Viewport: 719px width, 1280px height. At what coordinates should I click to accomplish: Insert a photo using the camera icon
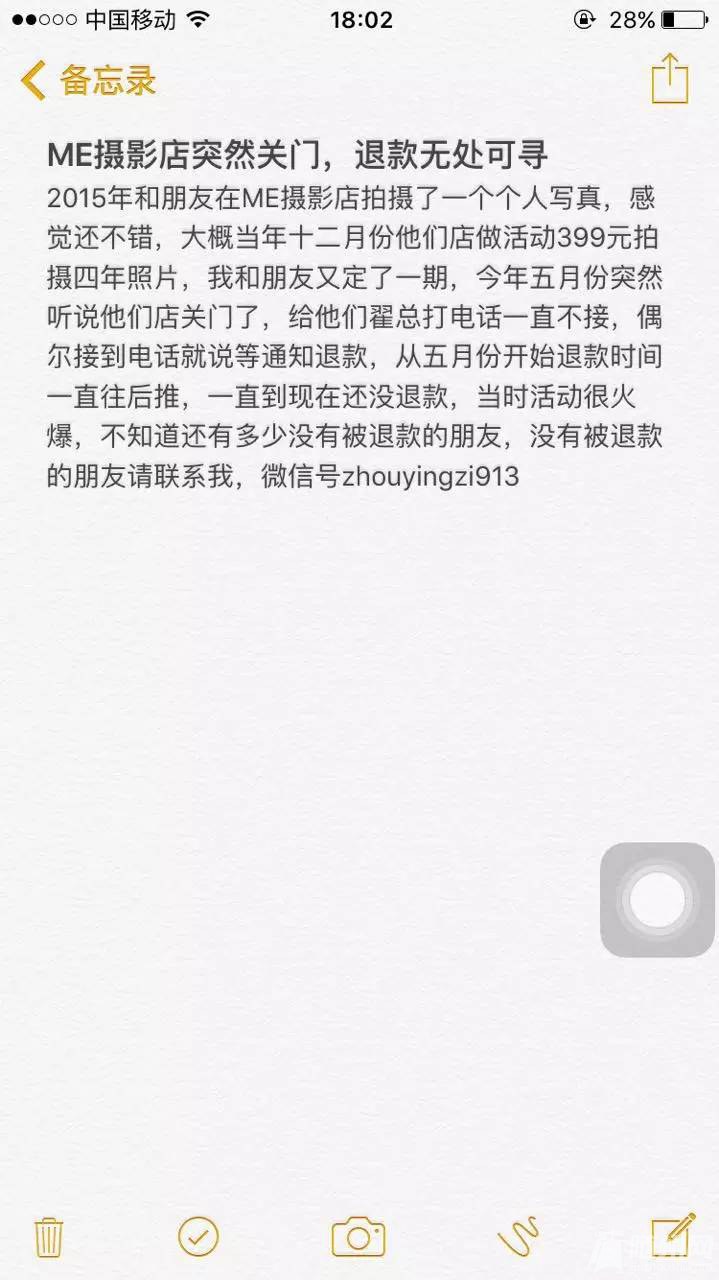358,1237
